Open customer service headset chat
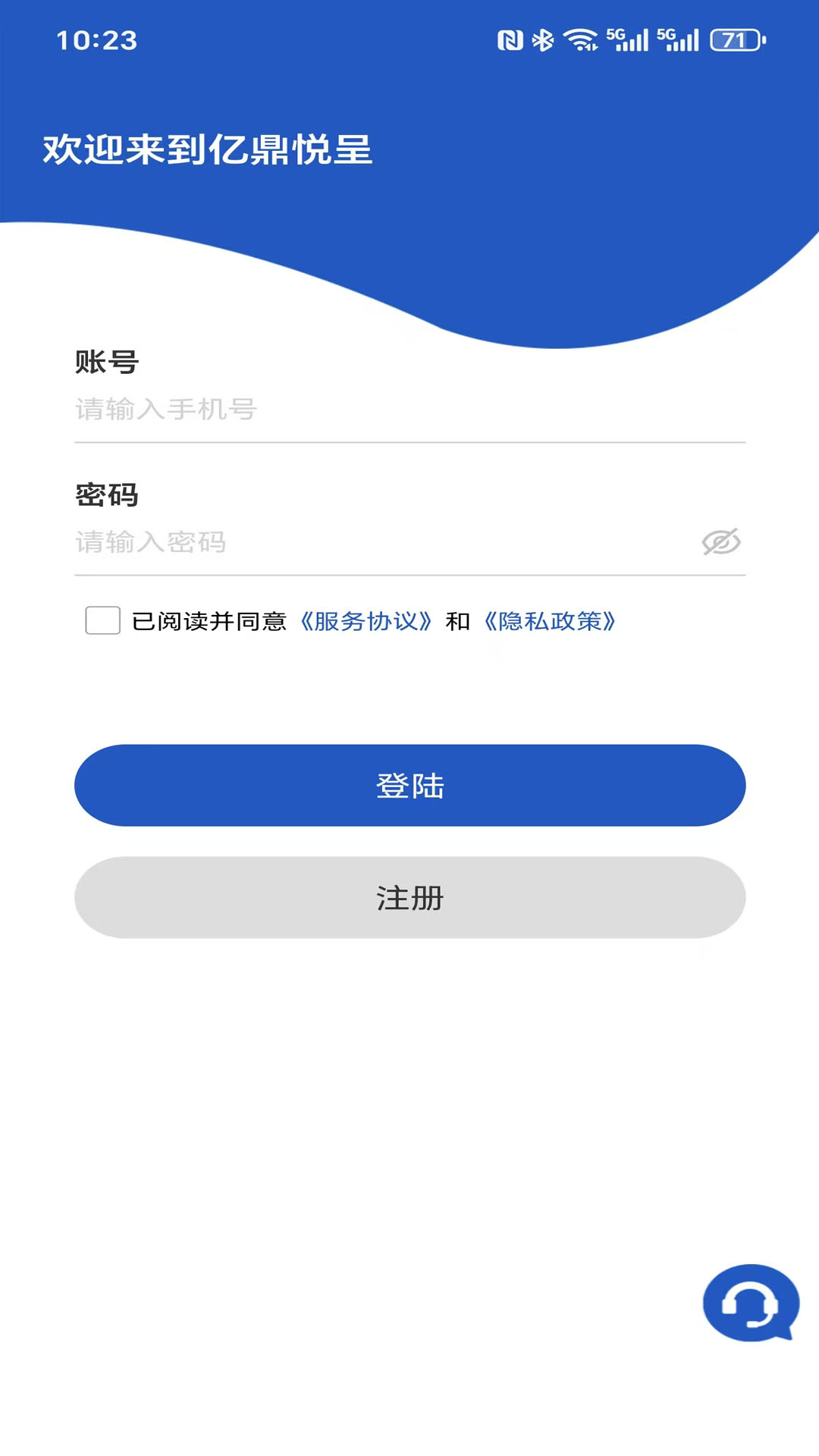Image resolution: width=819 pixels, height=1456 pixels. click(750, 1303)
